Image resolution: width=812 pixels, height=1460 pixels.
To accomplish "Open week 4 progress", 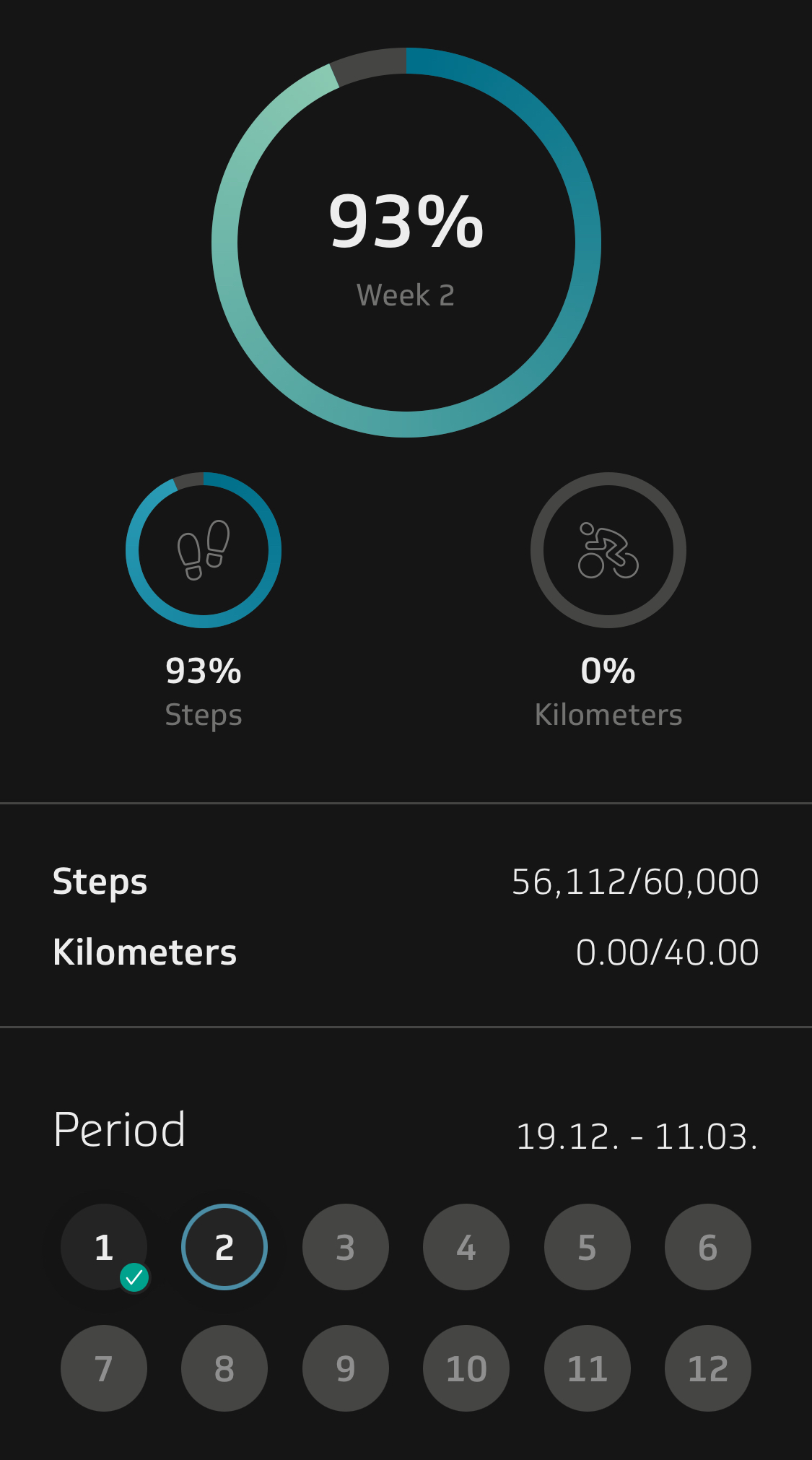I will (466, 1247).
